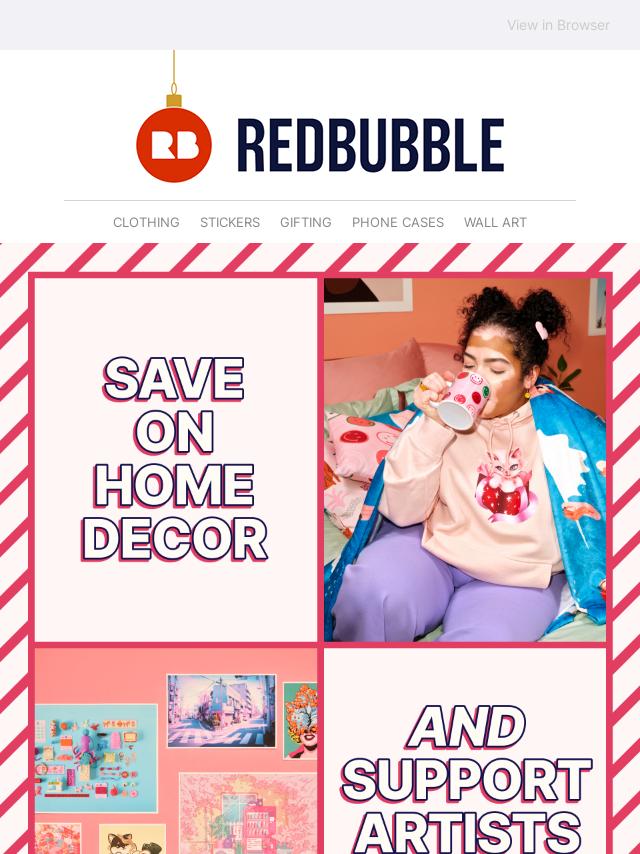Browse Phone Cases
This screenshot has width=640, height=854.
point(397,222)
